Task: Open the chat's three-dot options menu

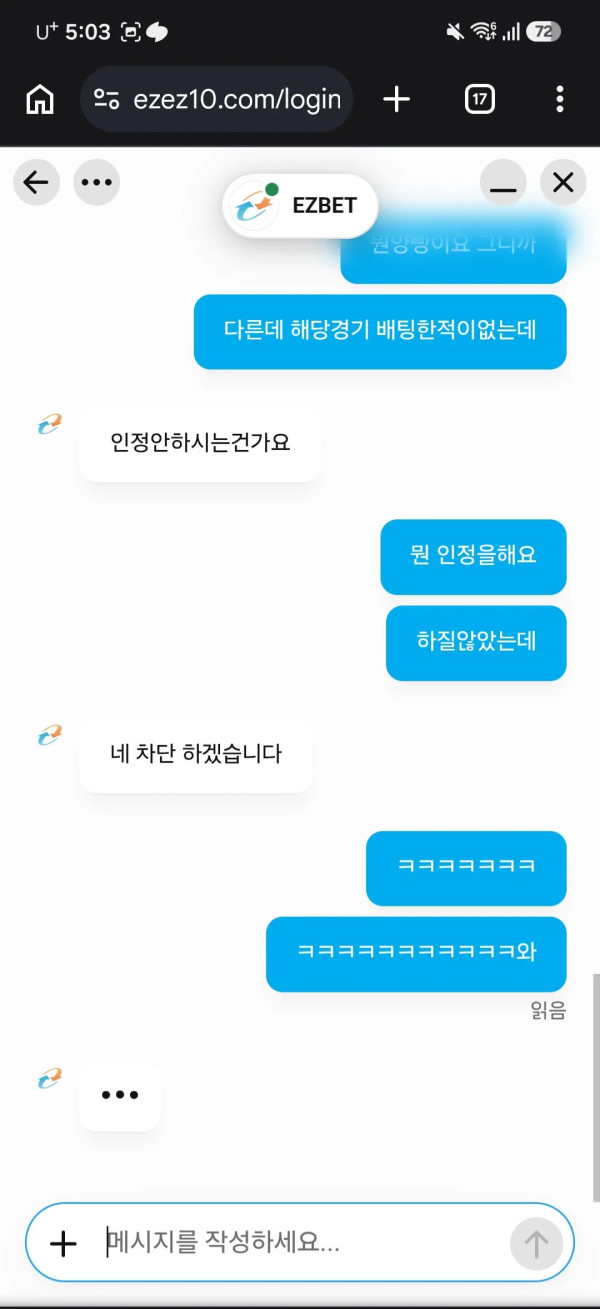Action: pos(96,182)
